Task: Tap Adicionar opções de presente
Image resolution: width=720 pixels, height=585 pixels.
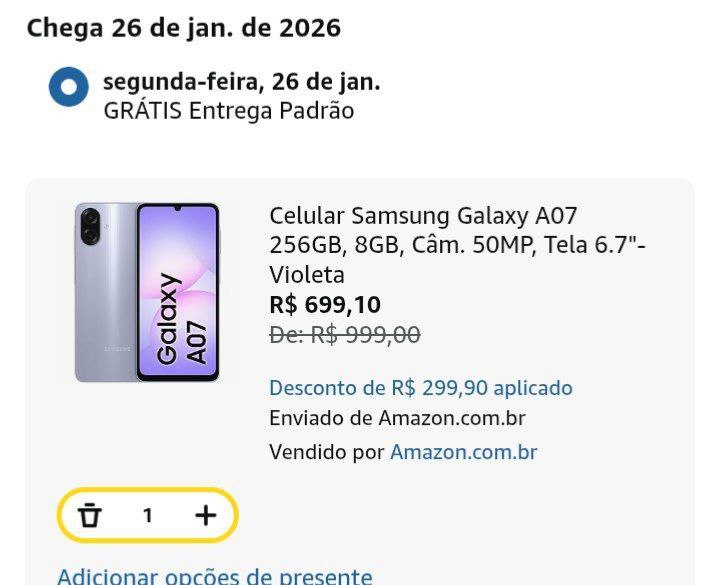Action: pos(214,576)
